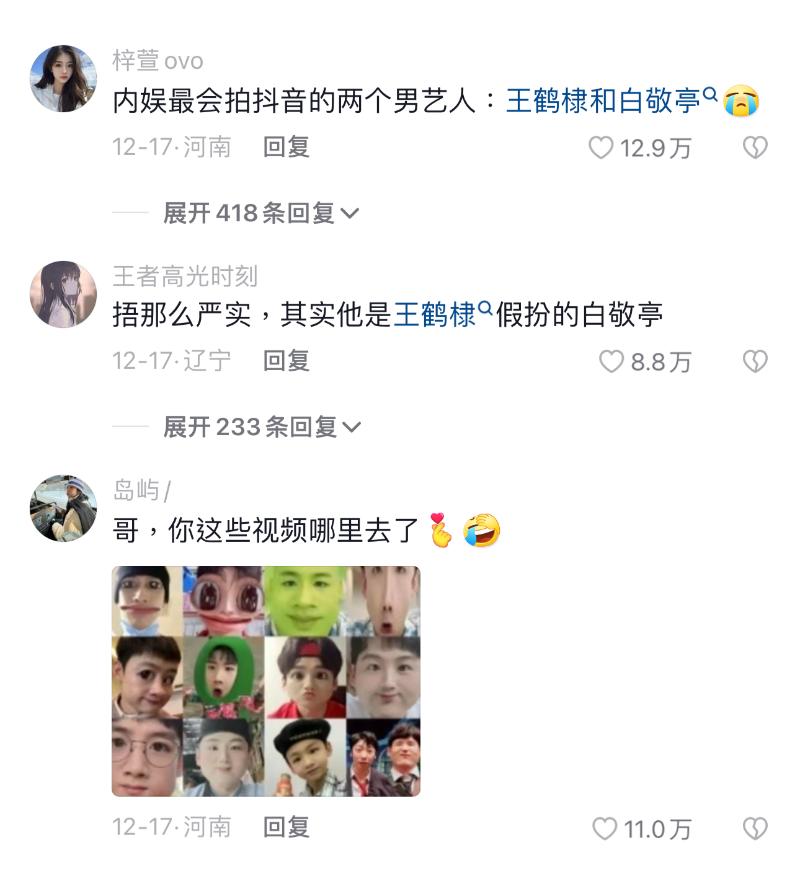This screenshot has width=800, height=876.
Task: Reply to 岛屿's comment
Action: [x=286, y=827]
